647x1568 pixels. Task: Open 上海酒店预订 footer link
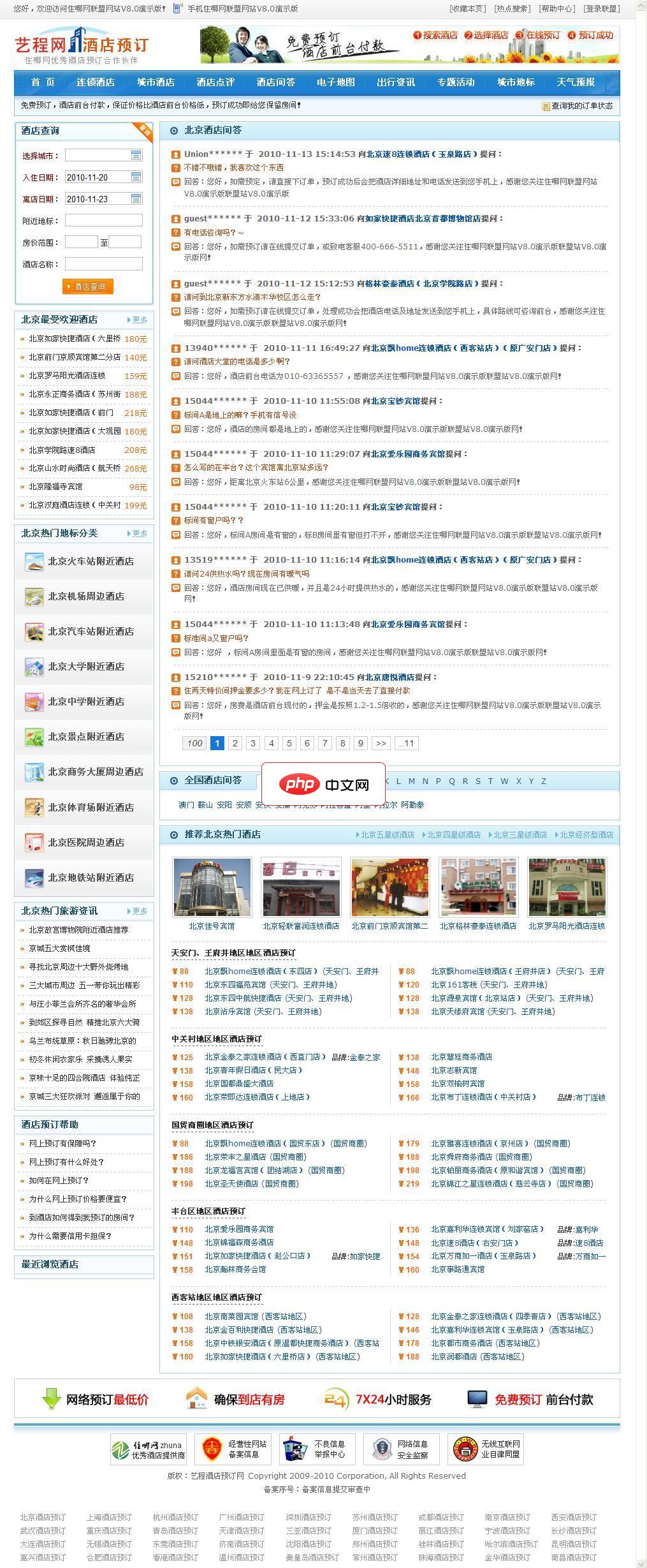click(109, 1517)
